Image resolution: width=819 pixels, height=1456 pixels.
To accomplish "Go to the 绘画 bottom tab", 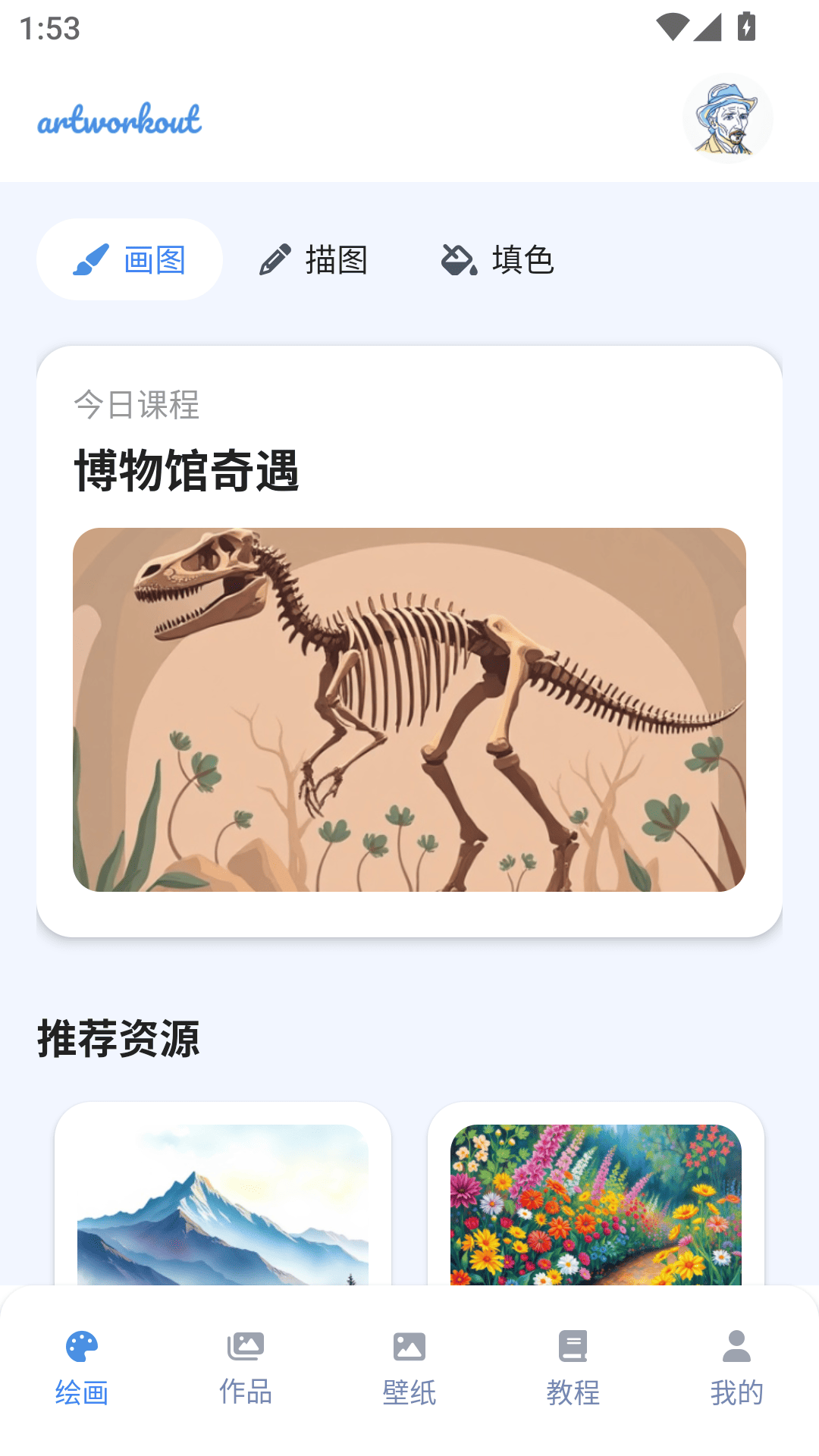I will (x=82, y=1367).
